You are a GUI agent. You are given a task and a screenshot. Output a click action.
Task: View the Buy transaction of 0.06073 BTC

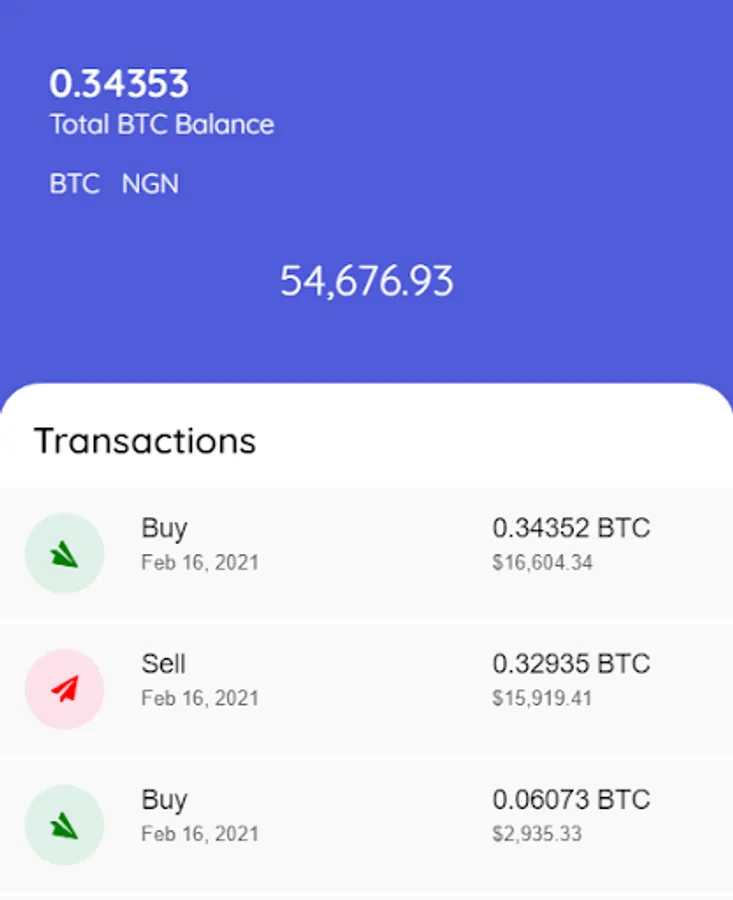pos(366,825)
